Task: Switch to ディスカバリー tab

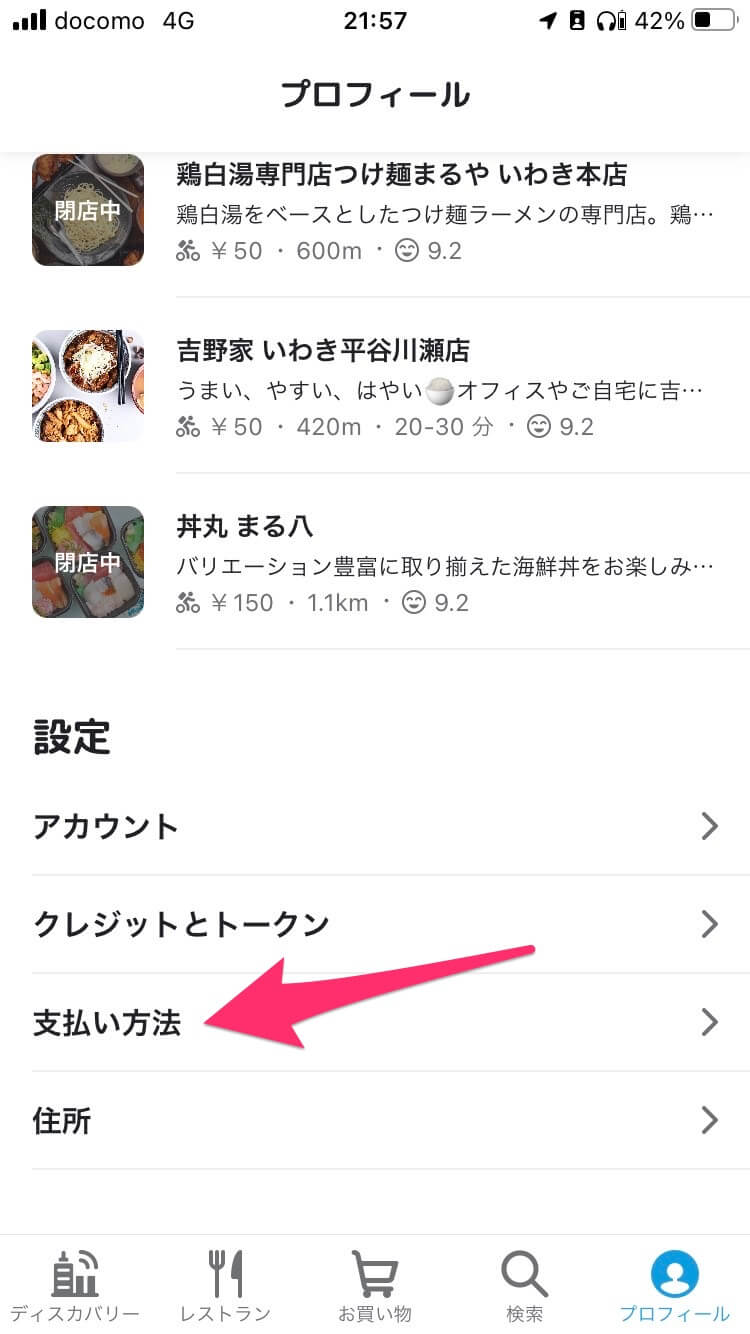Action: pos(75,1286)
